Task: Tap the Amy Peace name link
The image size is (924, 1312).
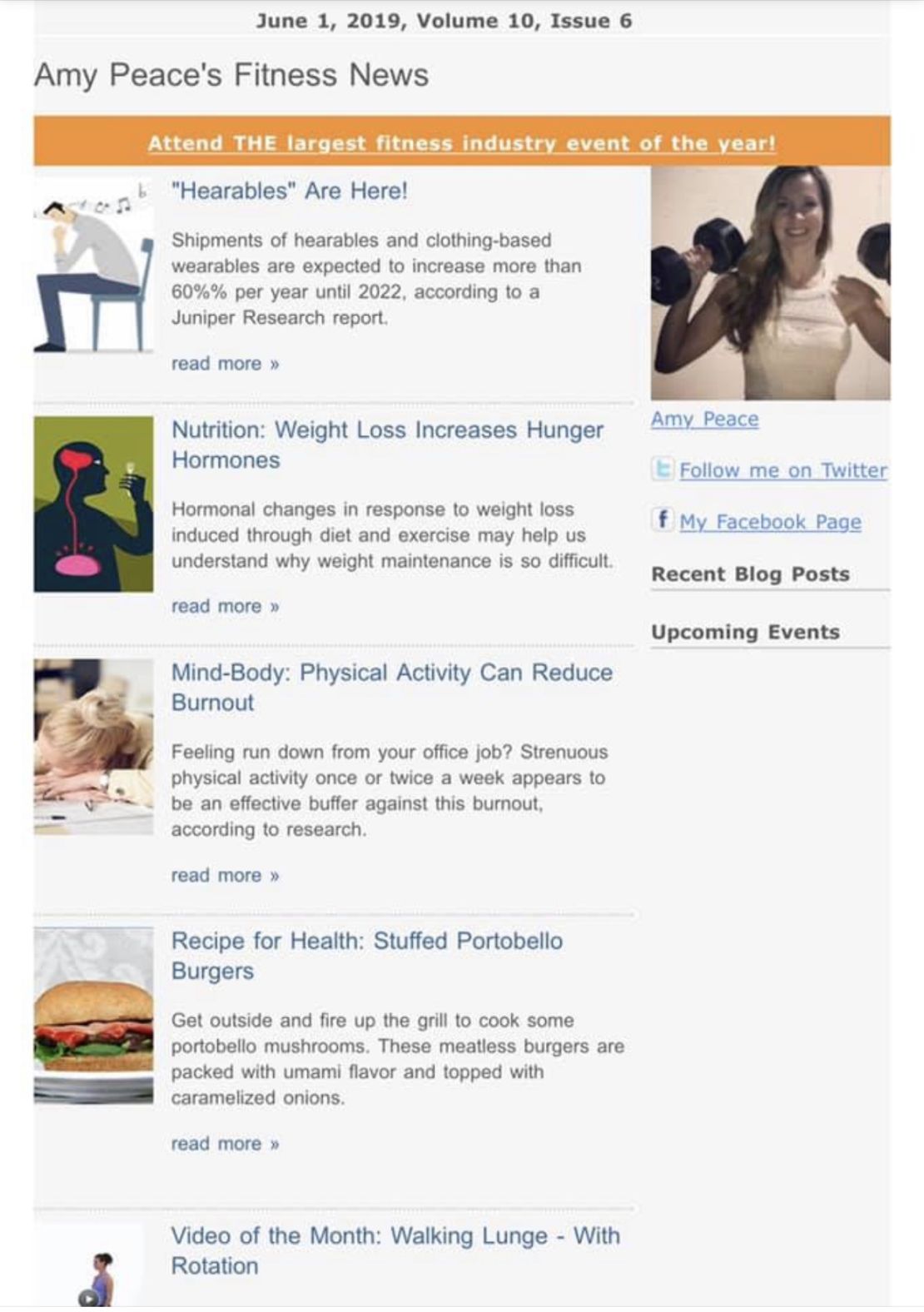Action: tap(704, 419)
